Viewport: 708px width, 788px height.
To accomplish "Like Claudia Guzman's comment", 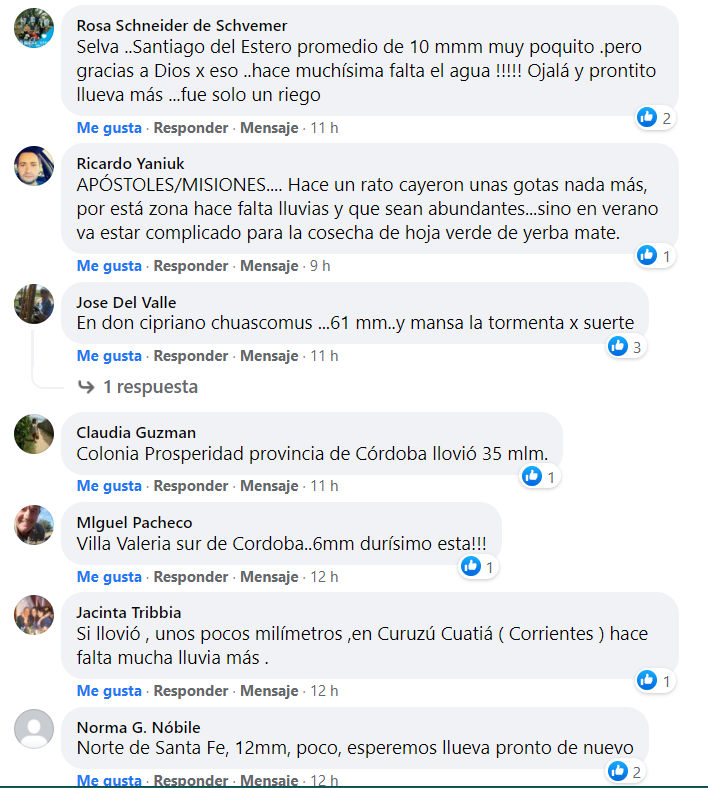I will point(109,486).
